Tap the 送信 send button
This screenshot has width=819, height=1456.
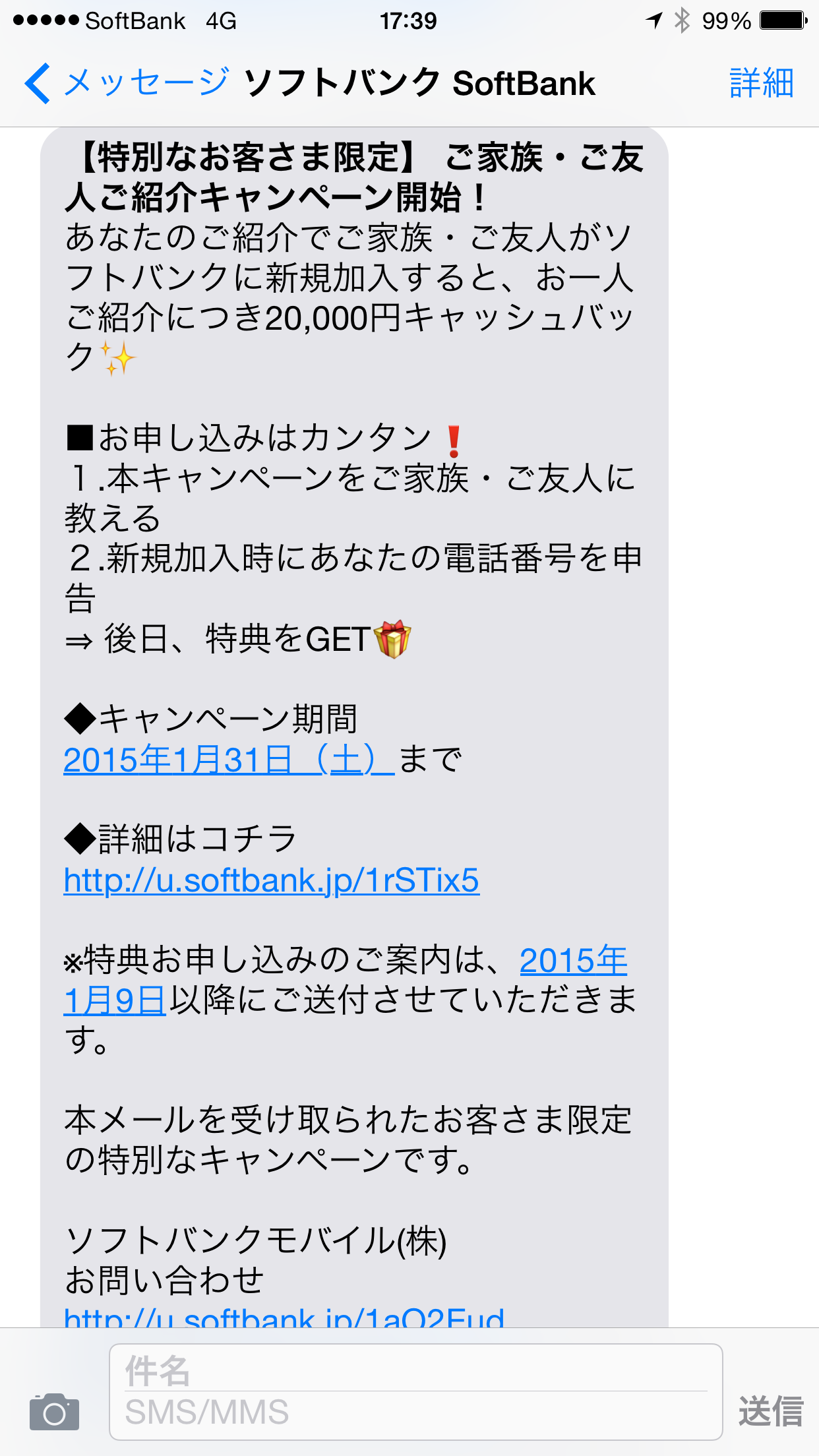tap(771, 1411)
